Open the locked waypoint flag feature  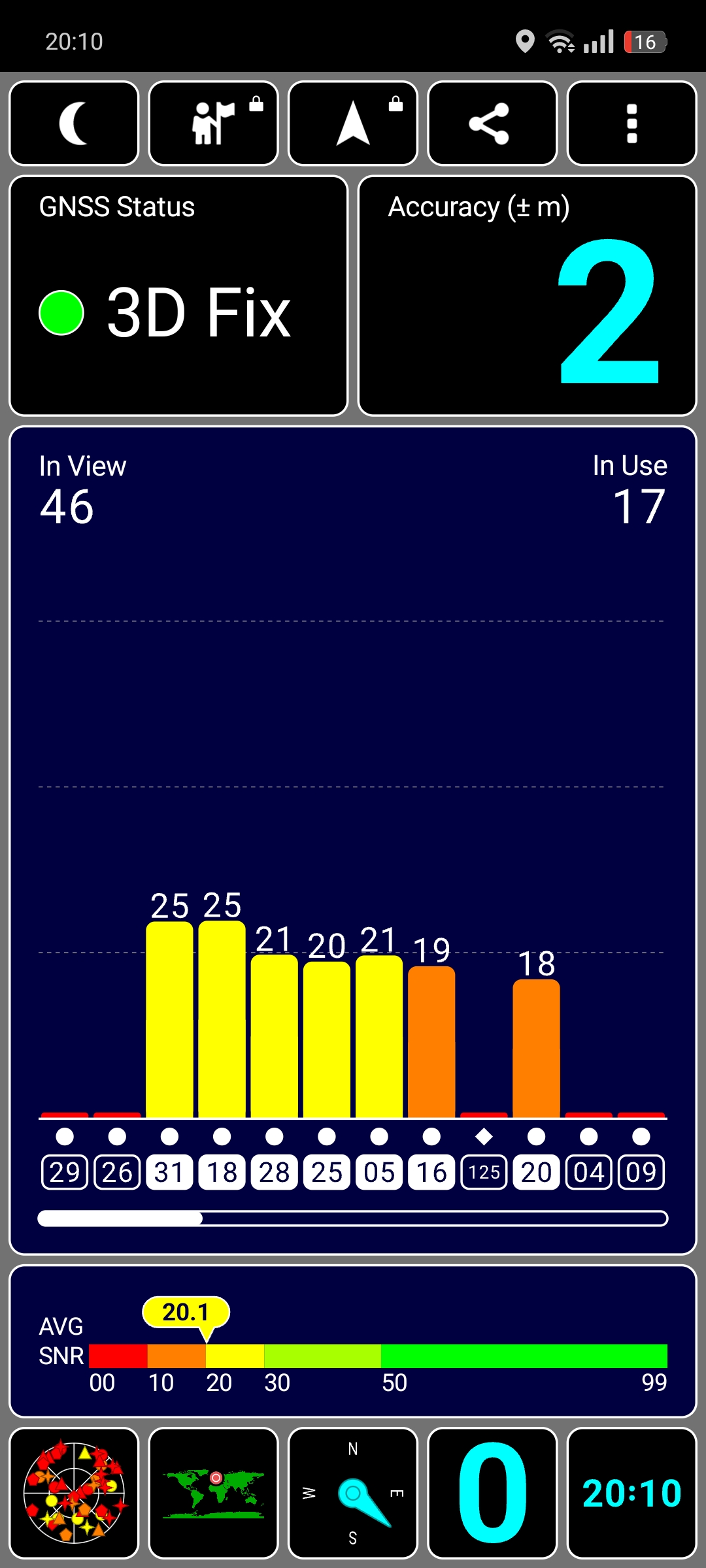214,123
